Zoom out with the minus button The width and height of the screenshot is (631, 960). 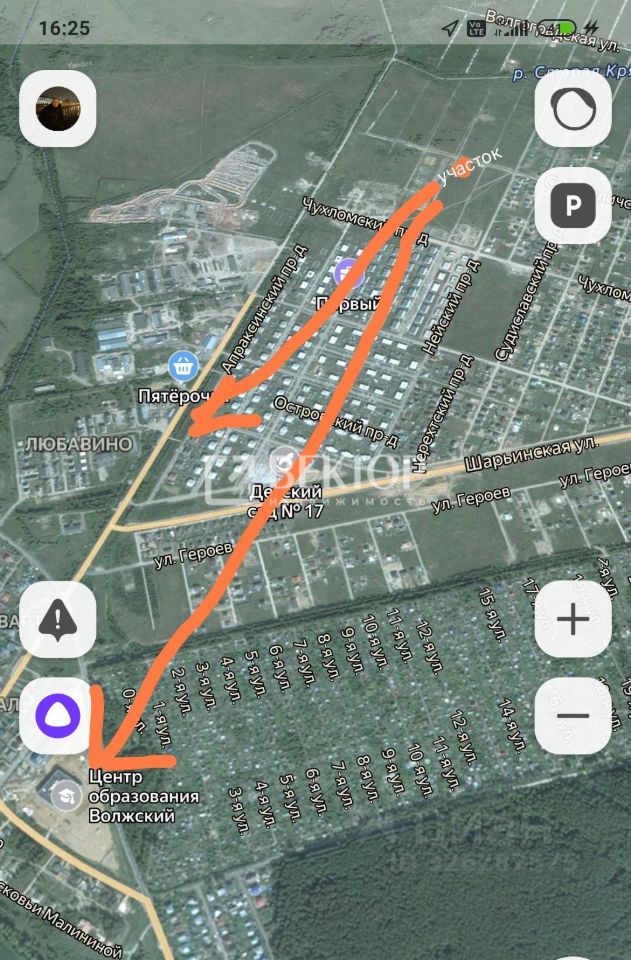point(573,716)
